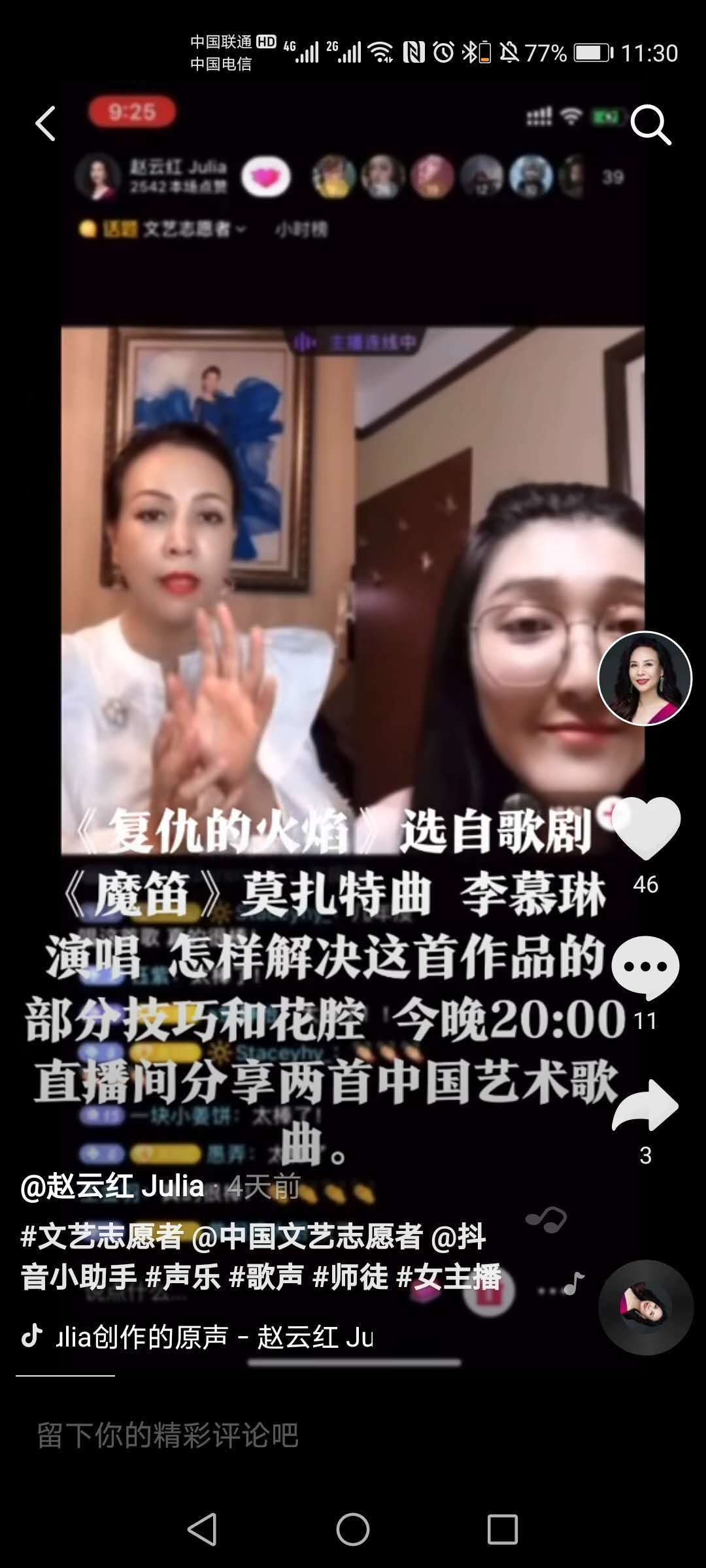Open the spinning music disc
The height and width of the screenshot is (1568, 706).
coord(646,1307)
